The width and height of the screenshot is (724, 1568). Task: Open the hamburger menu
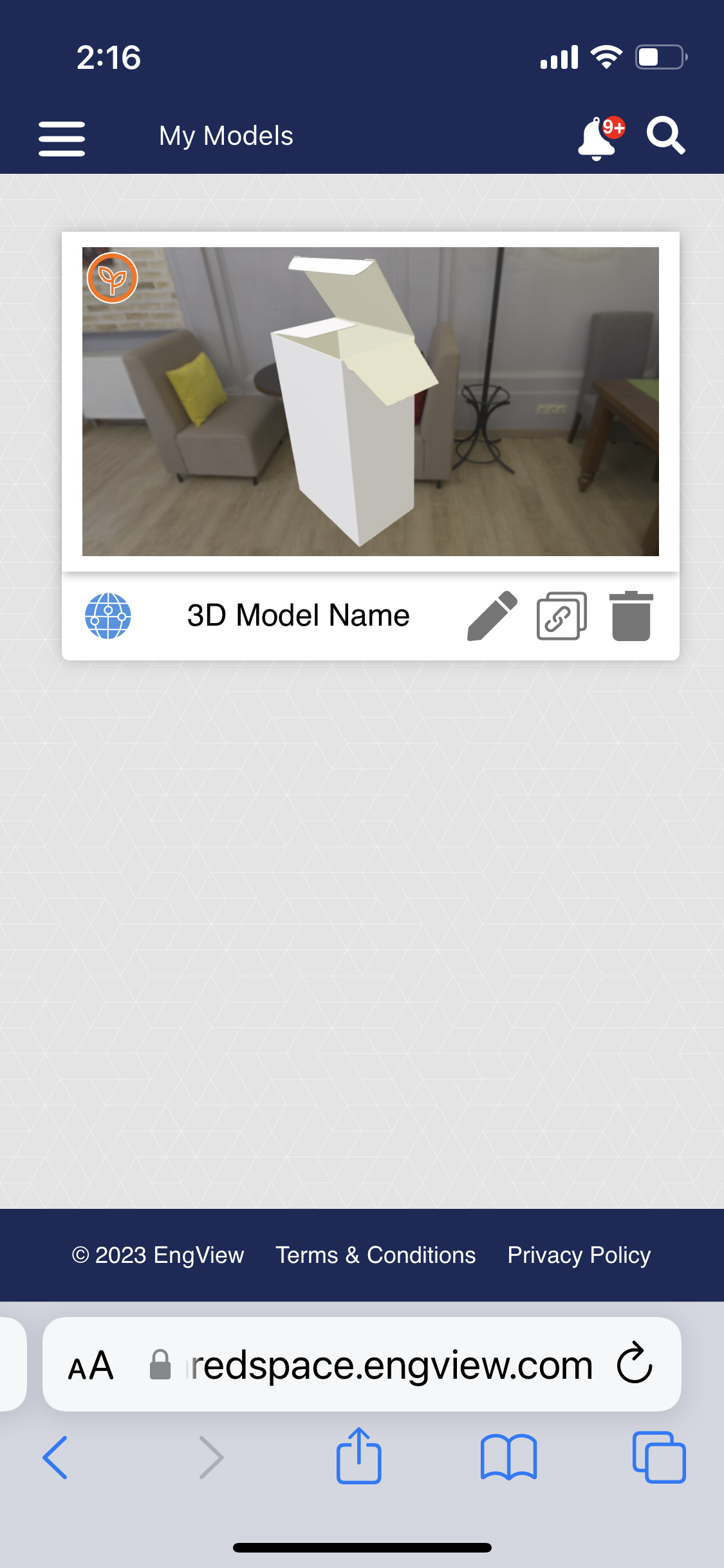click(62, 138)
